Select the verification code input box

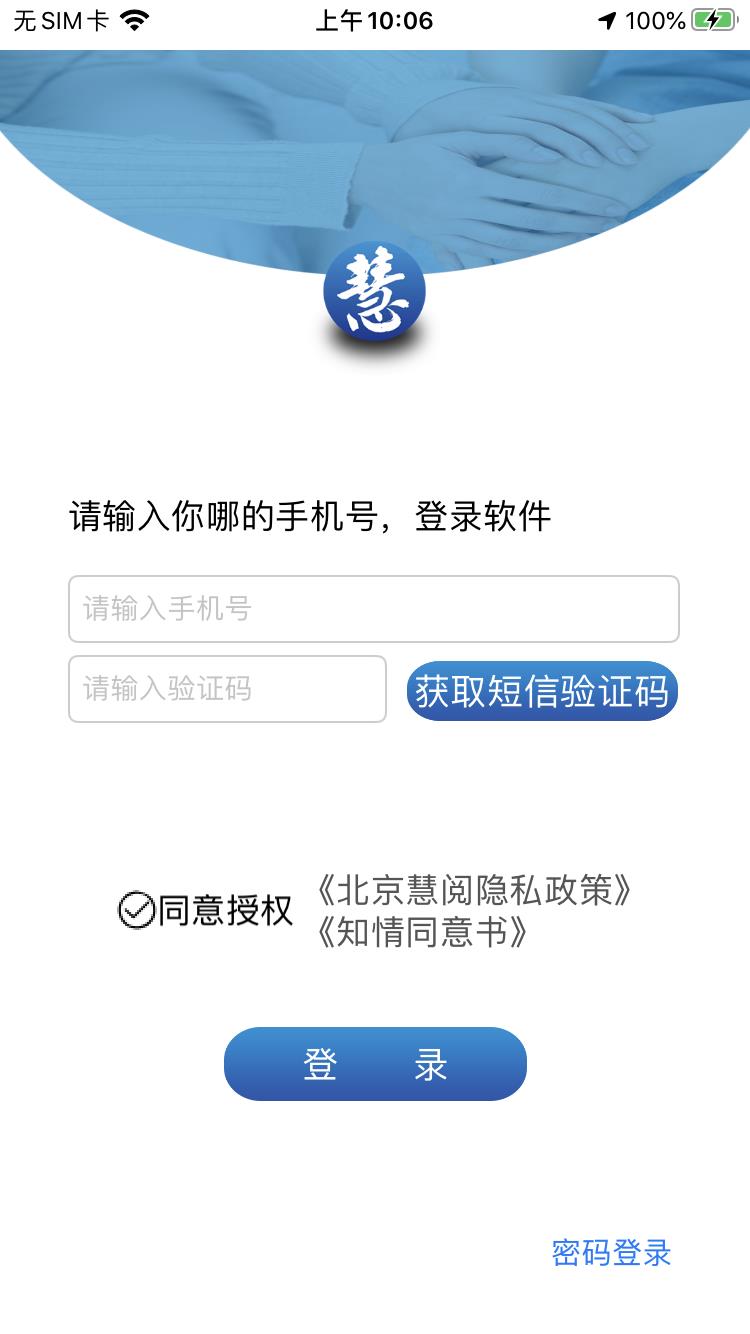(x=227, y=690)
